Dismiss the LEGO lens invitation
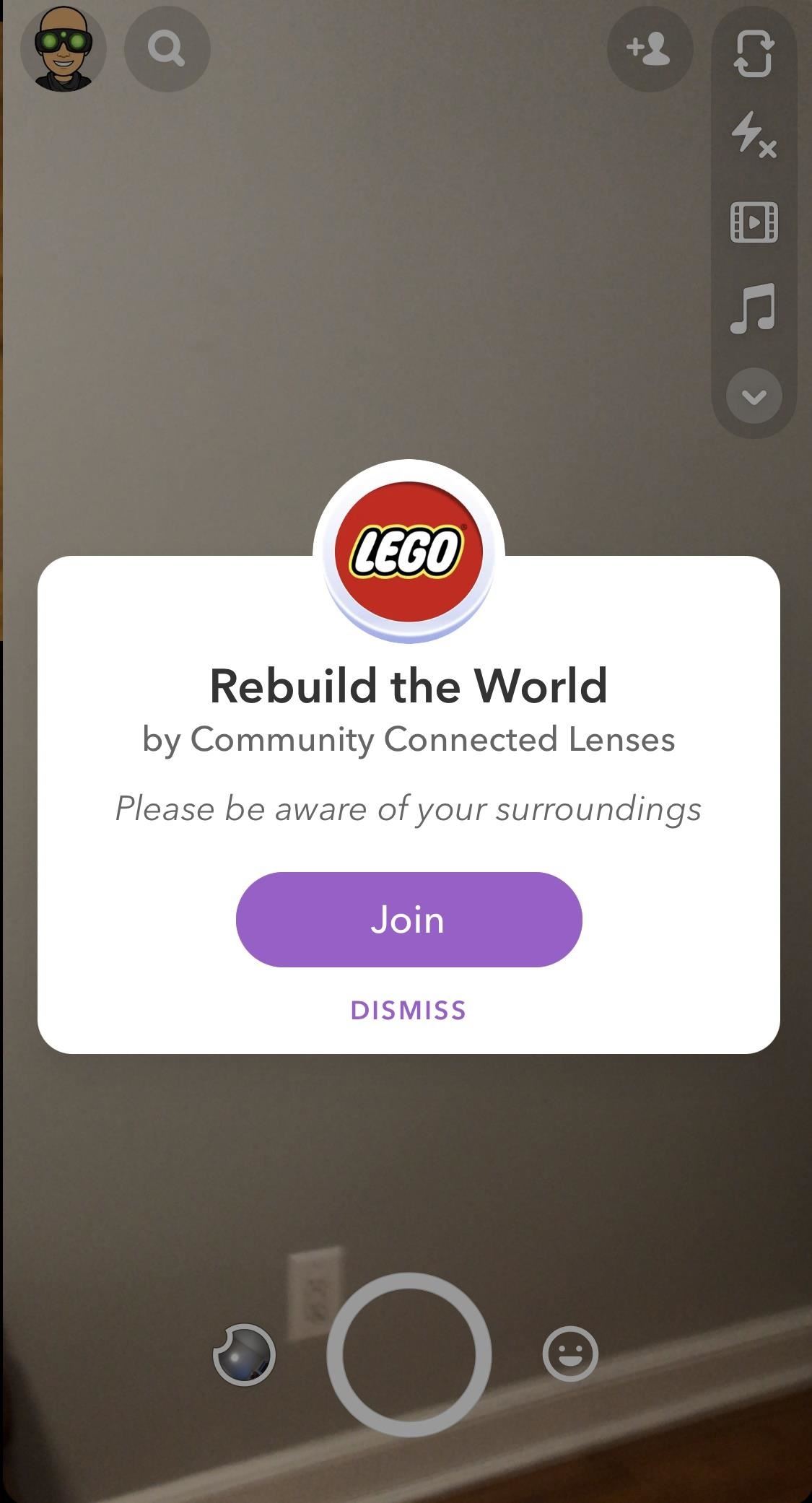The image size is (812, 1503). click(408, 1011)
